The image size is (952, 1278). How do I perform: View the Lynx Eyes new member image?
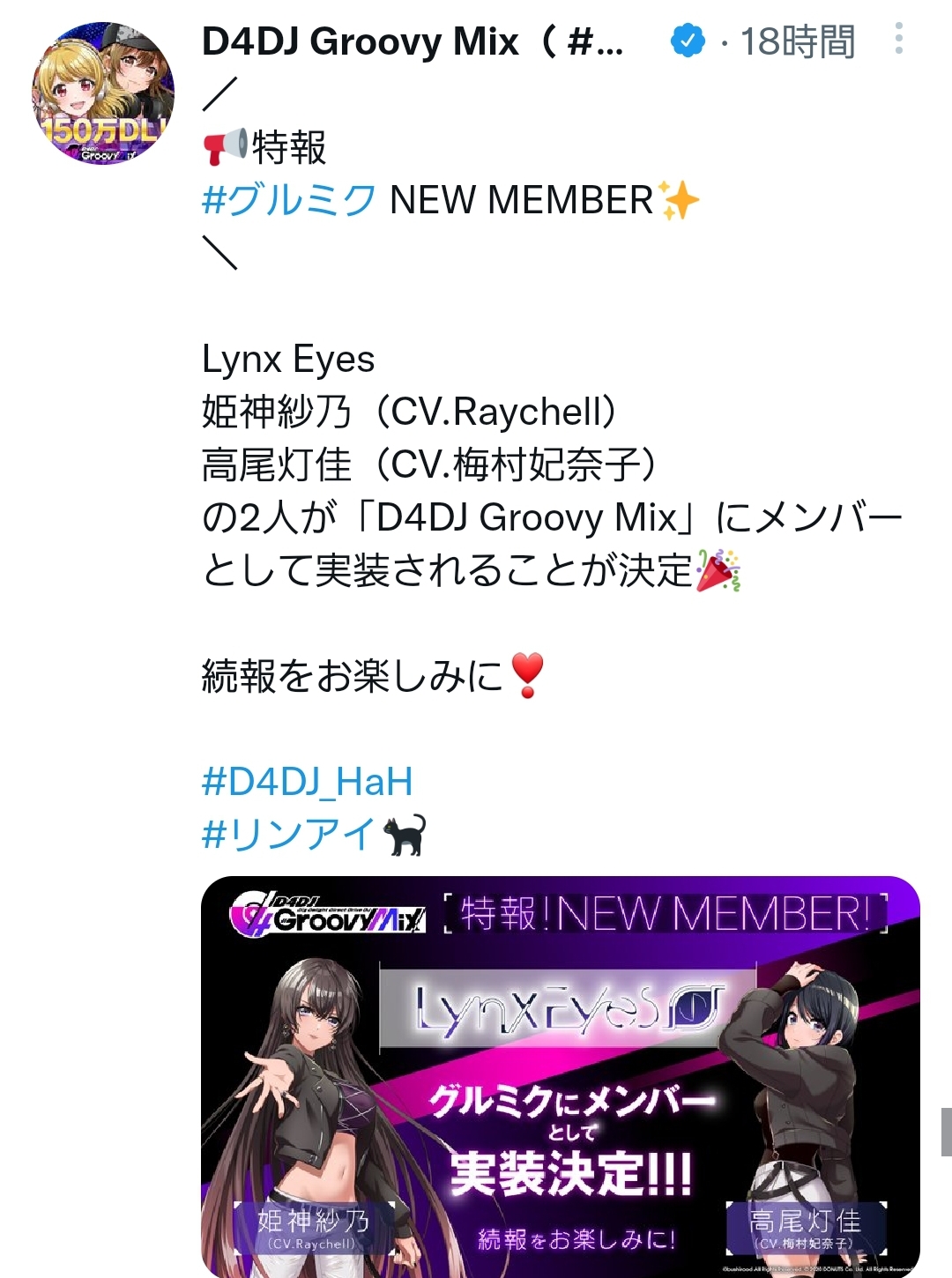coord(561,1075)
